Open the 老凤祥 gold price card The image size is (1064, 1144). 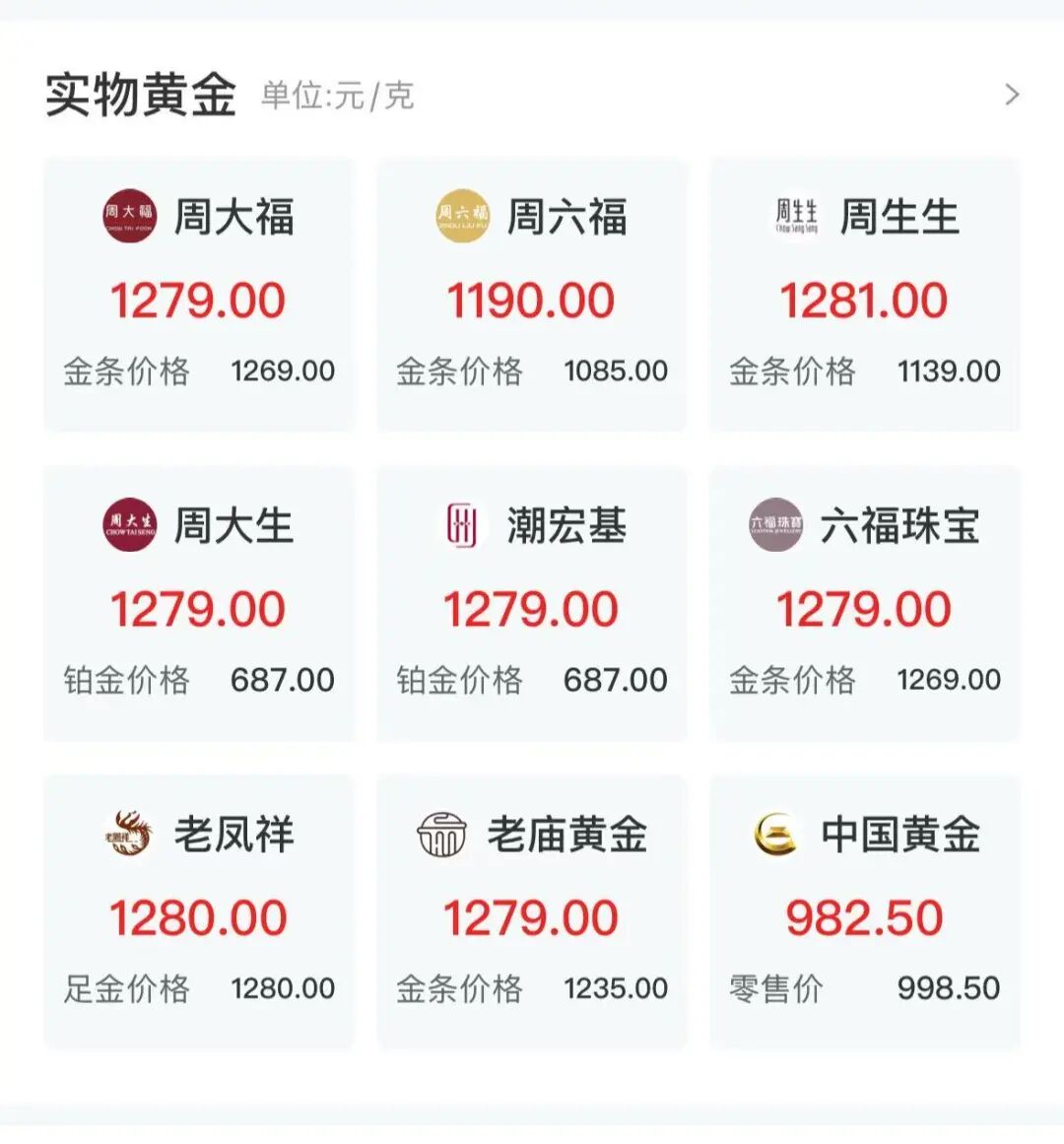click(x=198, y=912)
